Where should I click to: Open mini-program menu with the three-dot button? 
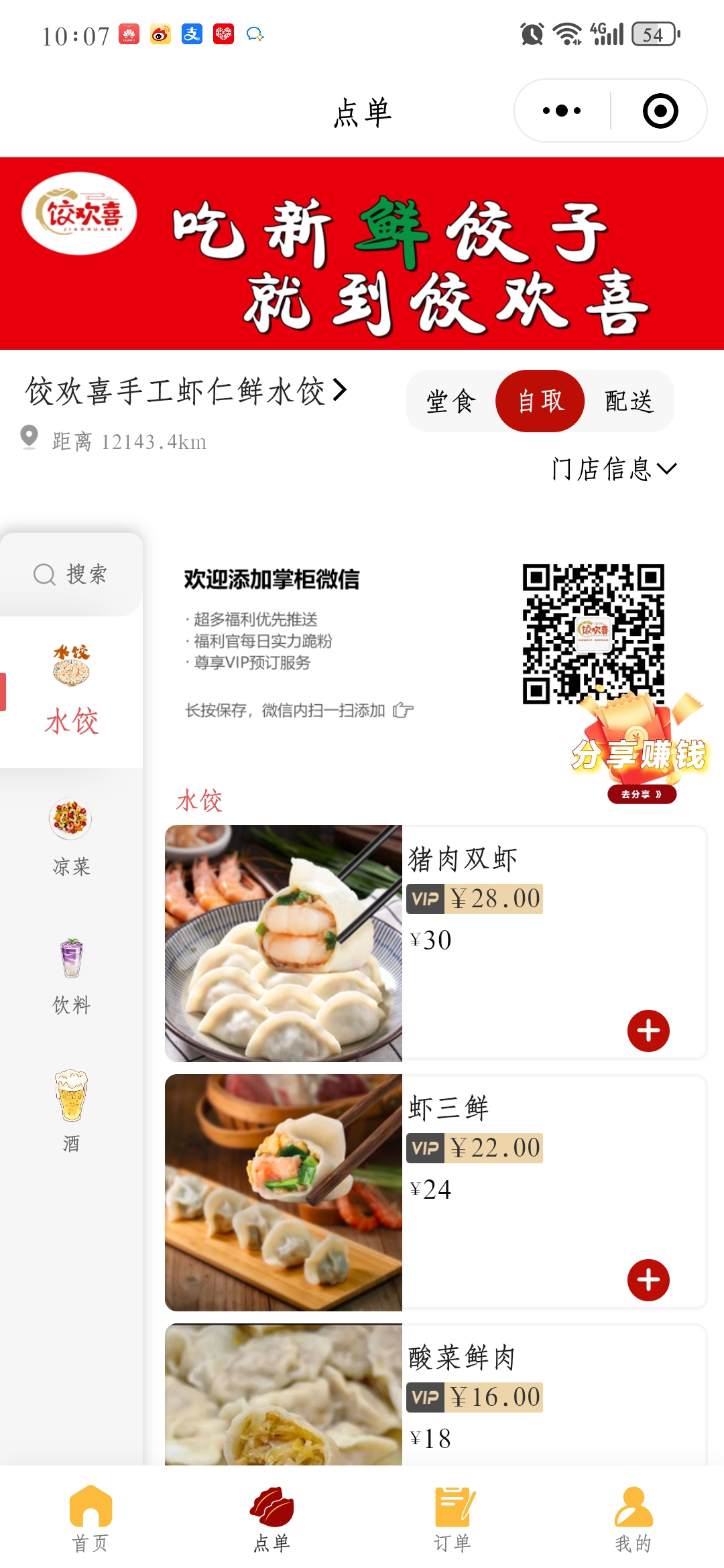click(x=560, y=111)
